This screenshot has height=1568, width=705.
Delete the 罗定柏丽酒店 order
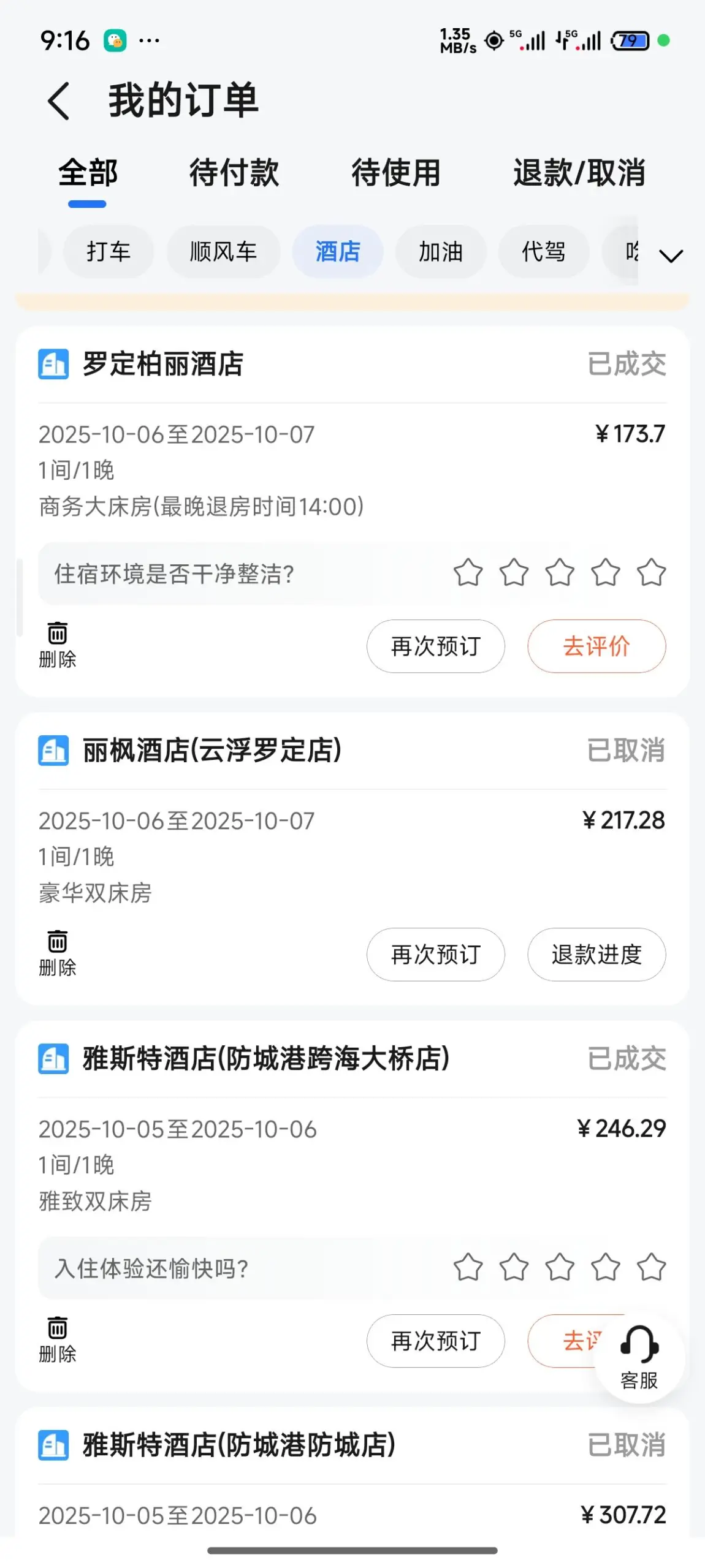coord(57,646)
